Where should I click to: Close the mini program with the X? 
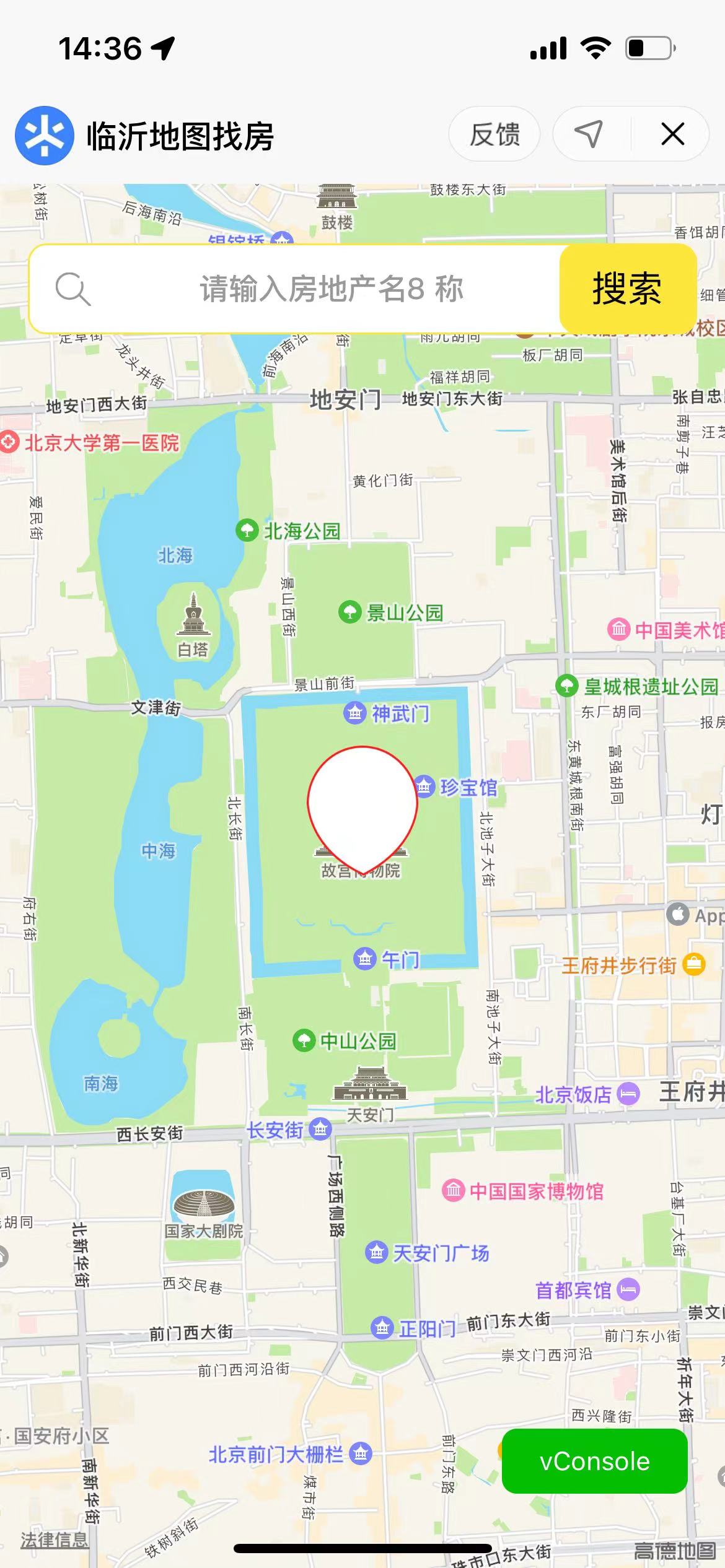coord(672,134)
